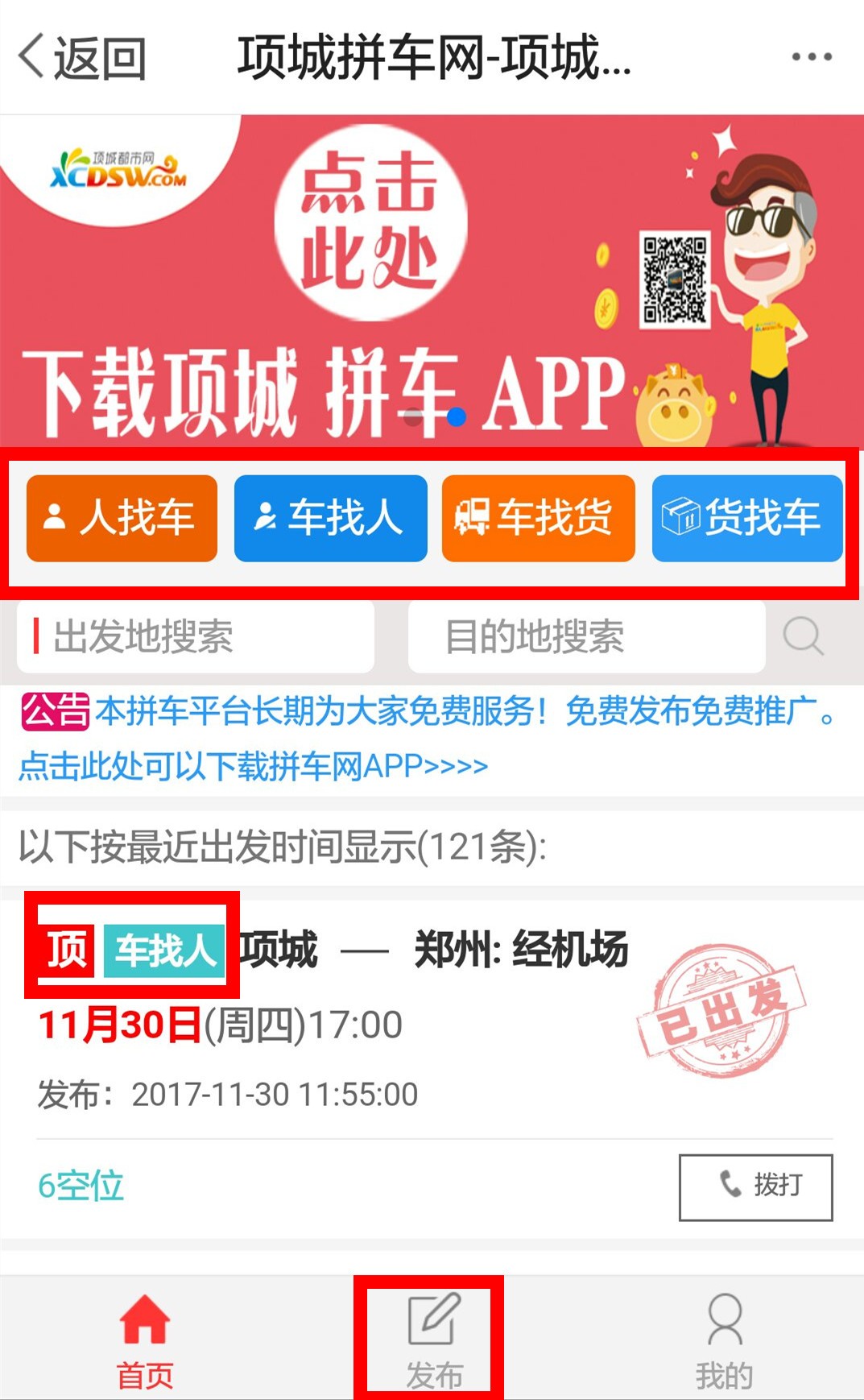
Task: Open the 发布 tab
Action: 433,1340
